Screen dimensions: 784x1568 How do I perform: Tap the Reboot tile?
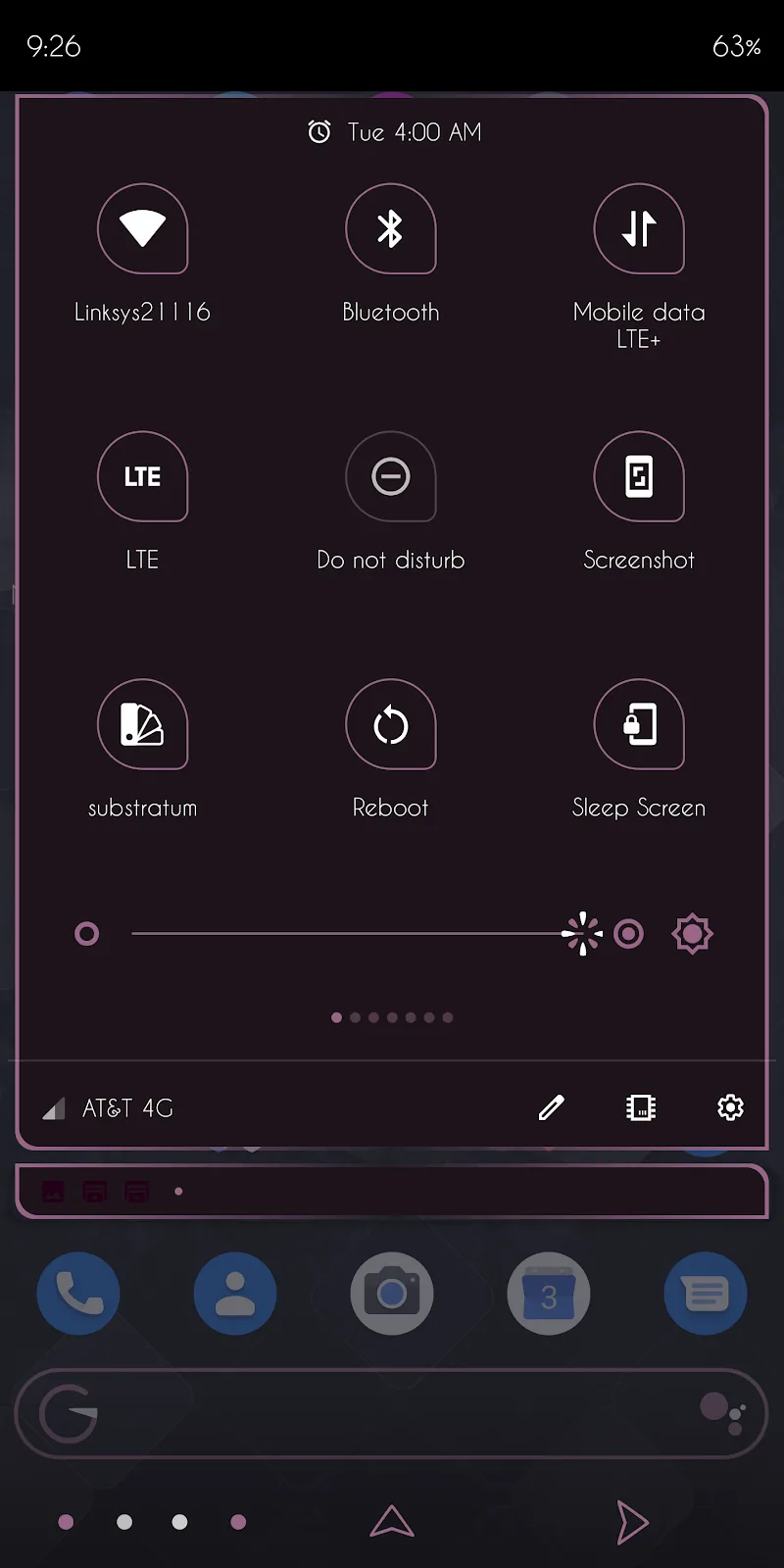pyautogui.click(x=390, y=725)
